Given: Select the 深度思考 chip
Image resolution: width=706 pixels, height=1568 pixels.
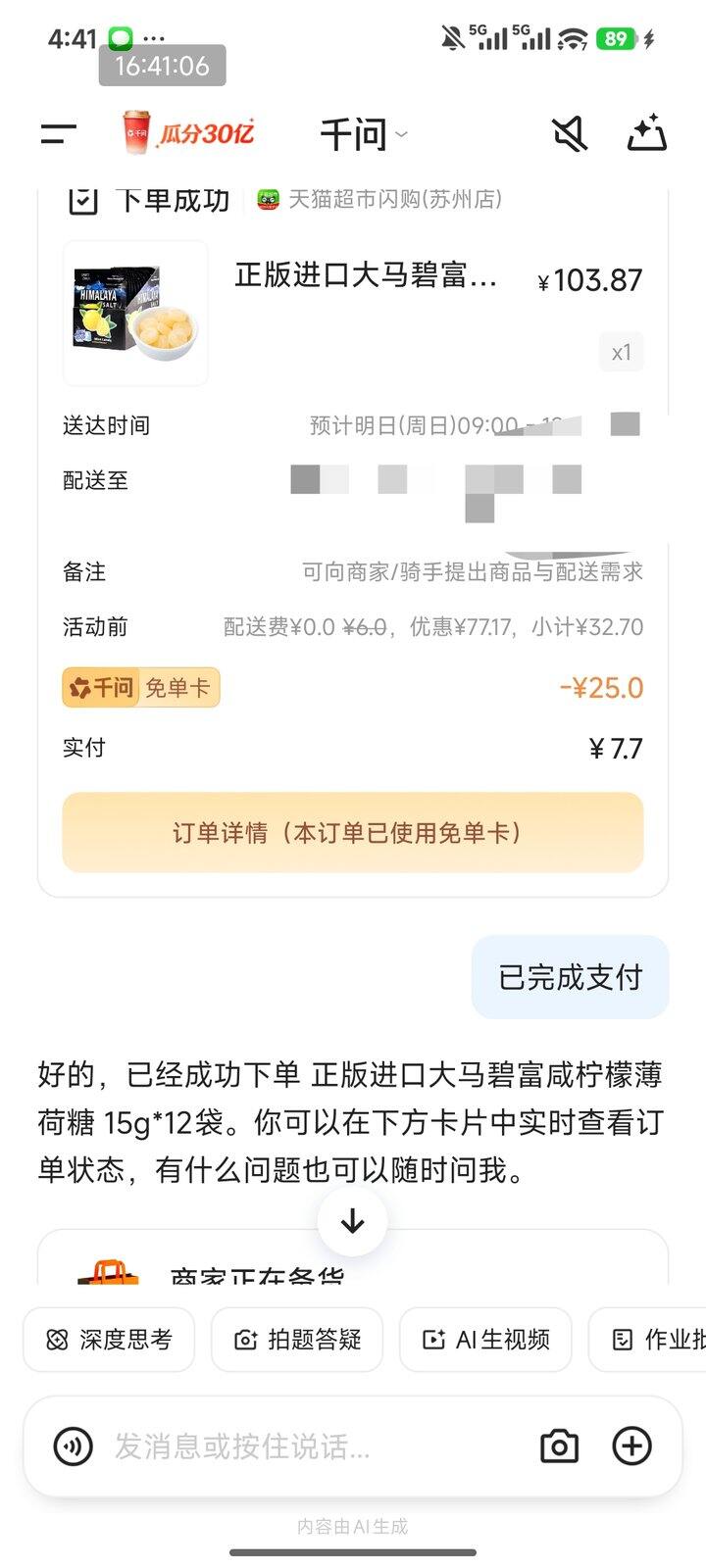Looking at the screenshot, I should click(109, 1340).
